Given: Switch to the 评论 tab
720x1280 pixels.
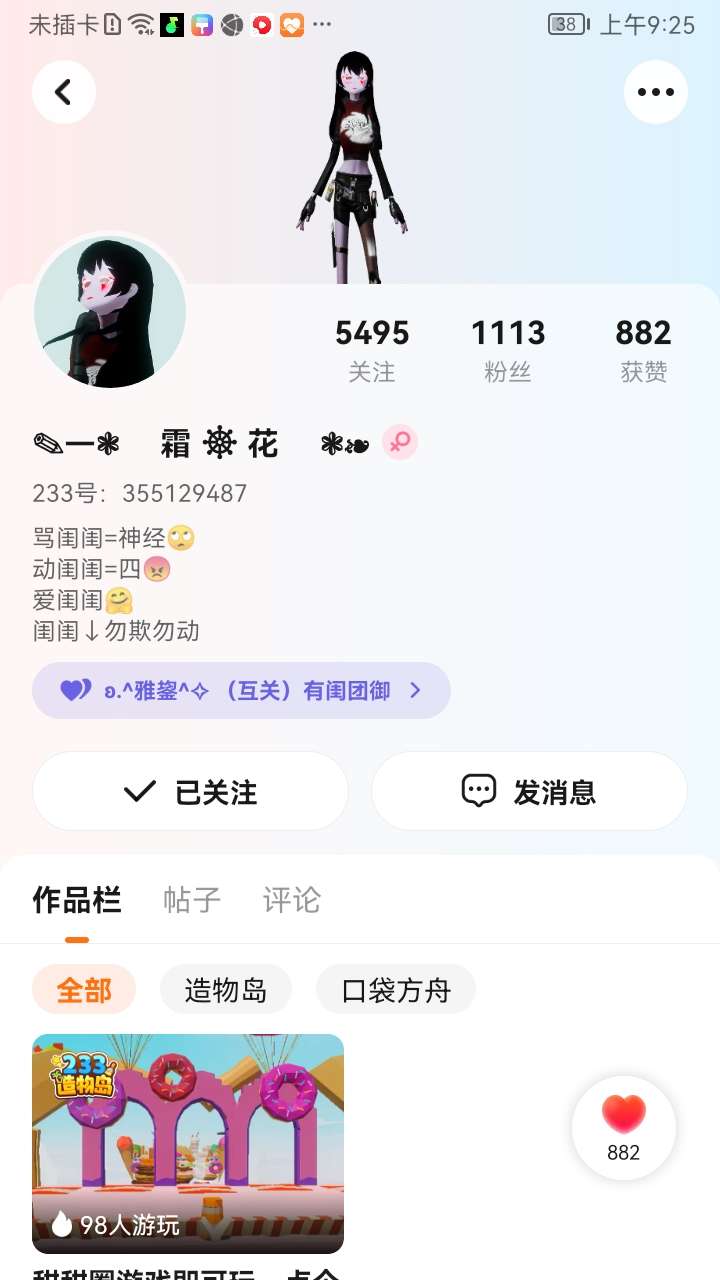Looking at the screenshot, I should click(x=292, y=900).
